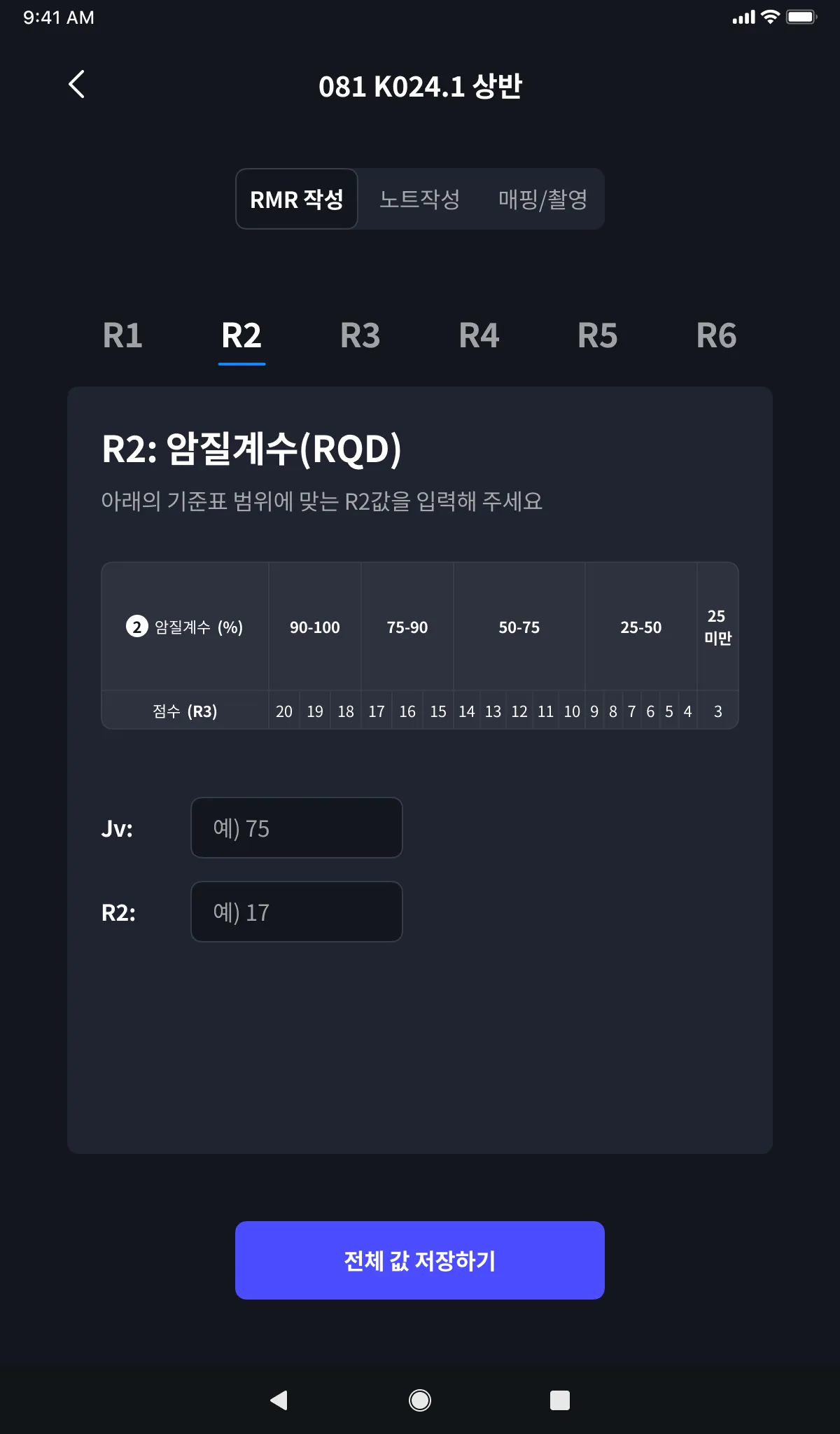Open the R3 section
The width and height of the screenshot is (840, 1434).
pos(360,336)
